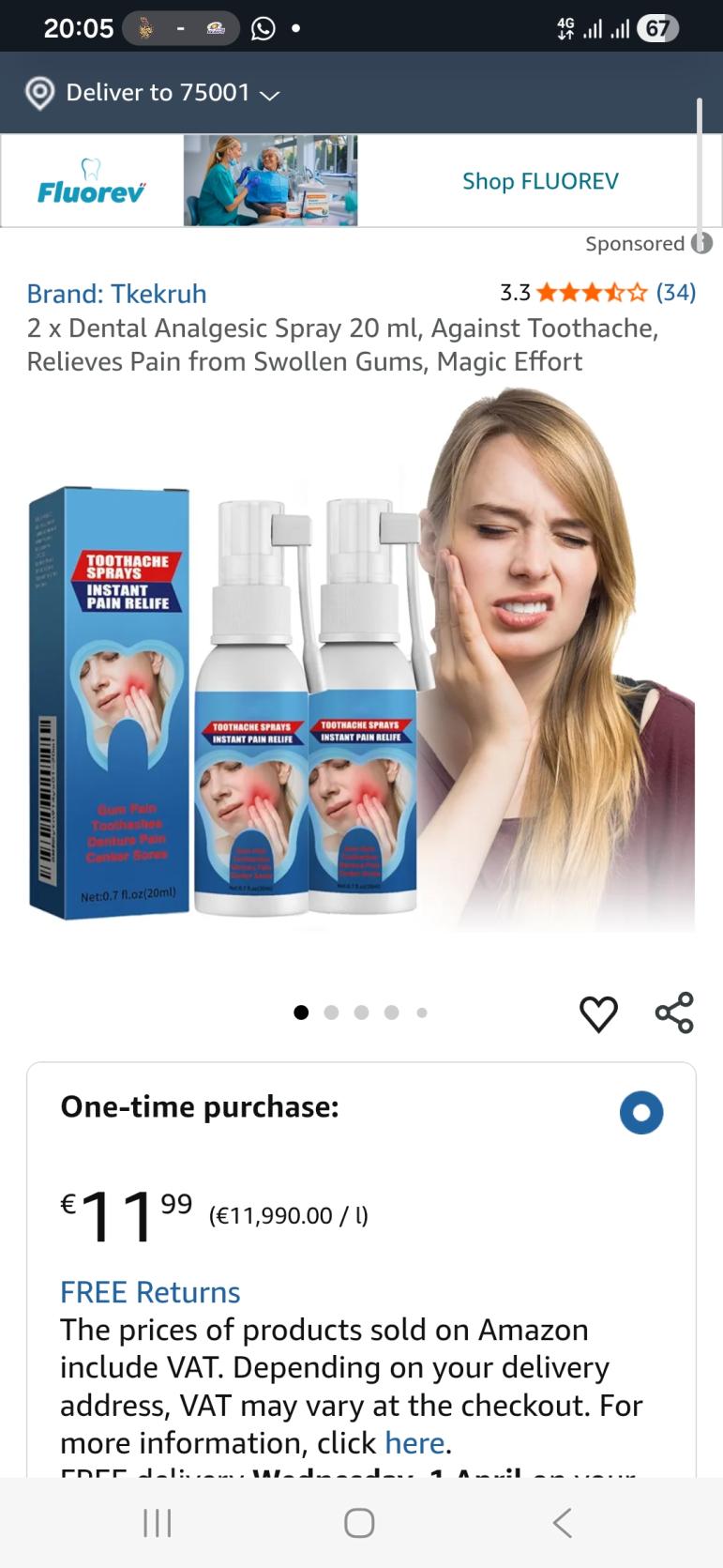Open the Shop FLUOREV sponsored link

tap(540, 181)
